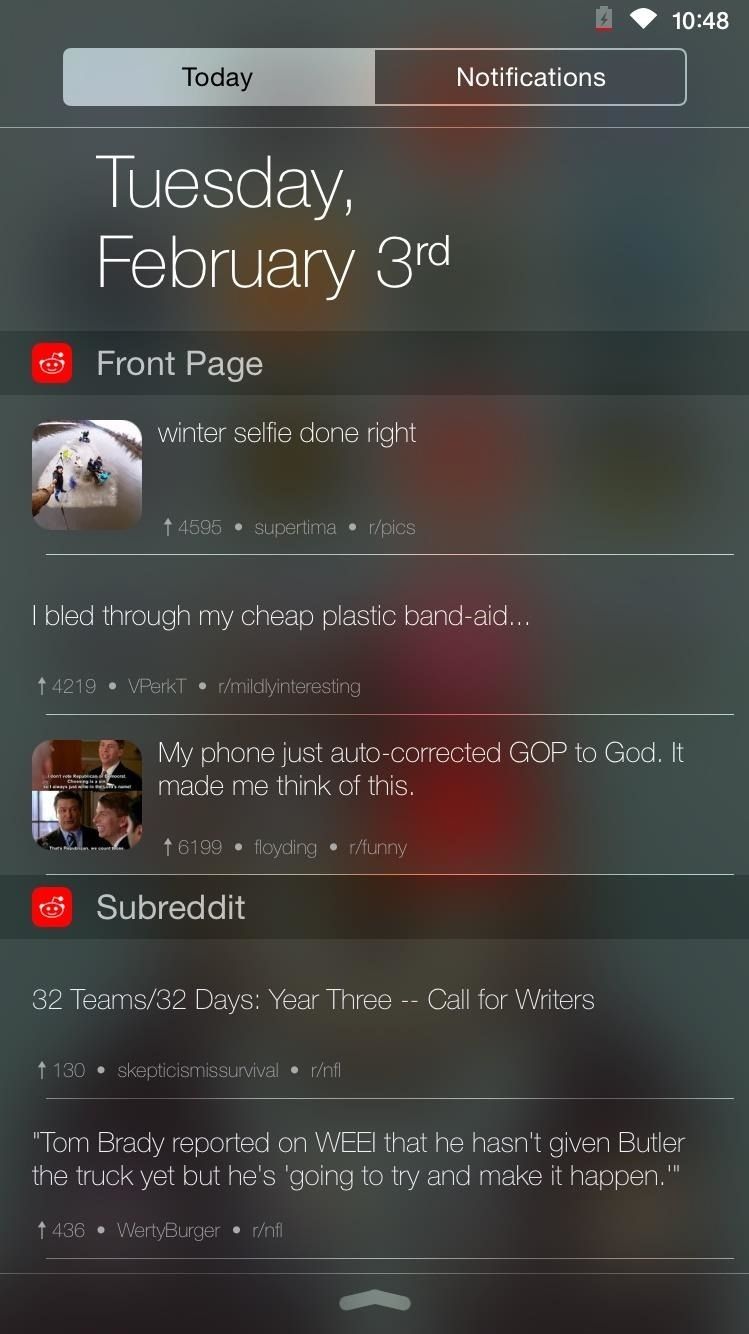Click skepticismissurvival's username

[x=197, y=1070]
